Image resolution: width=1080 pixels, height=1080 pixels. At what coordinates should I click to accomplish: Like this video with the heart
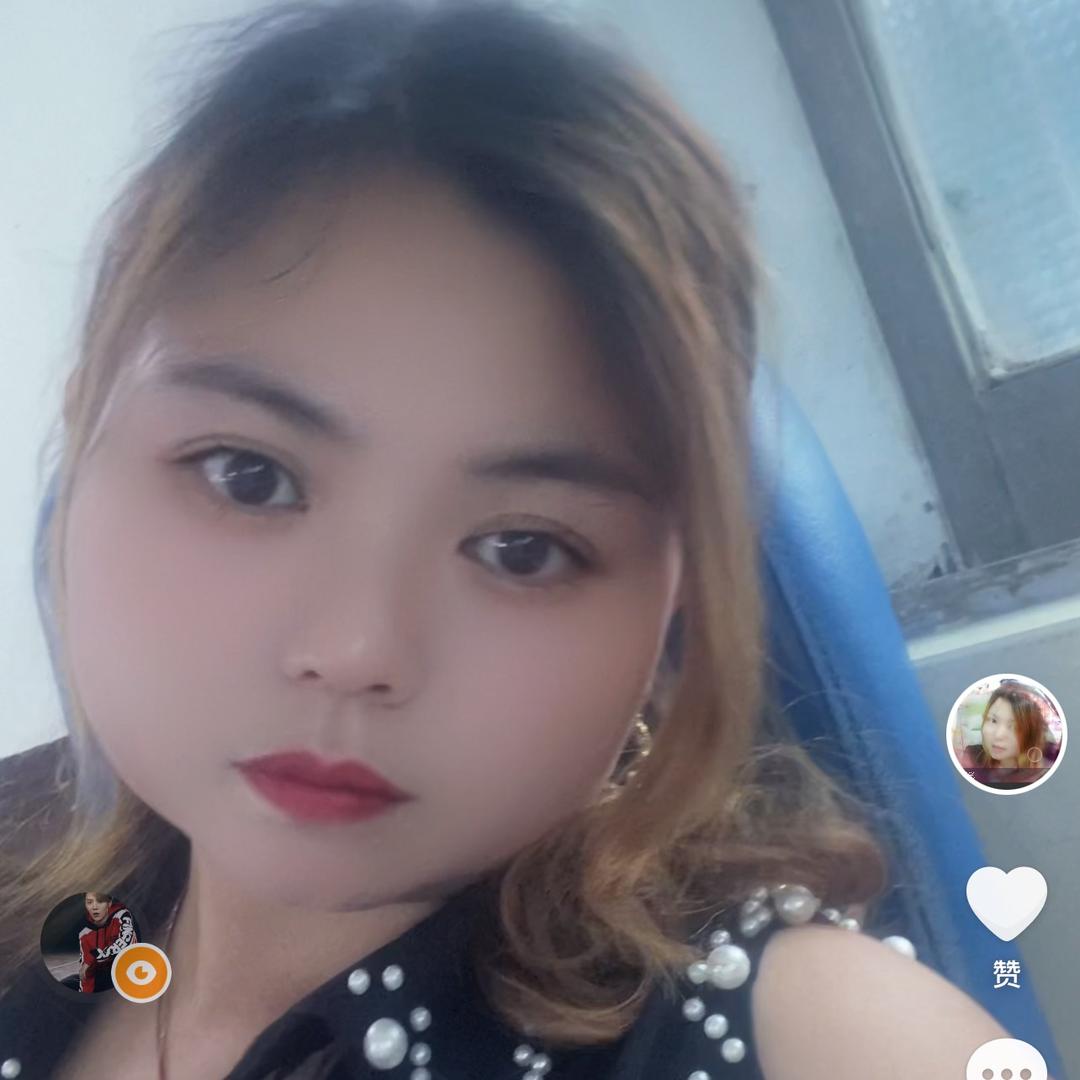1006,902
